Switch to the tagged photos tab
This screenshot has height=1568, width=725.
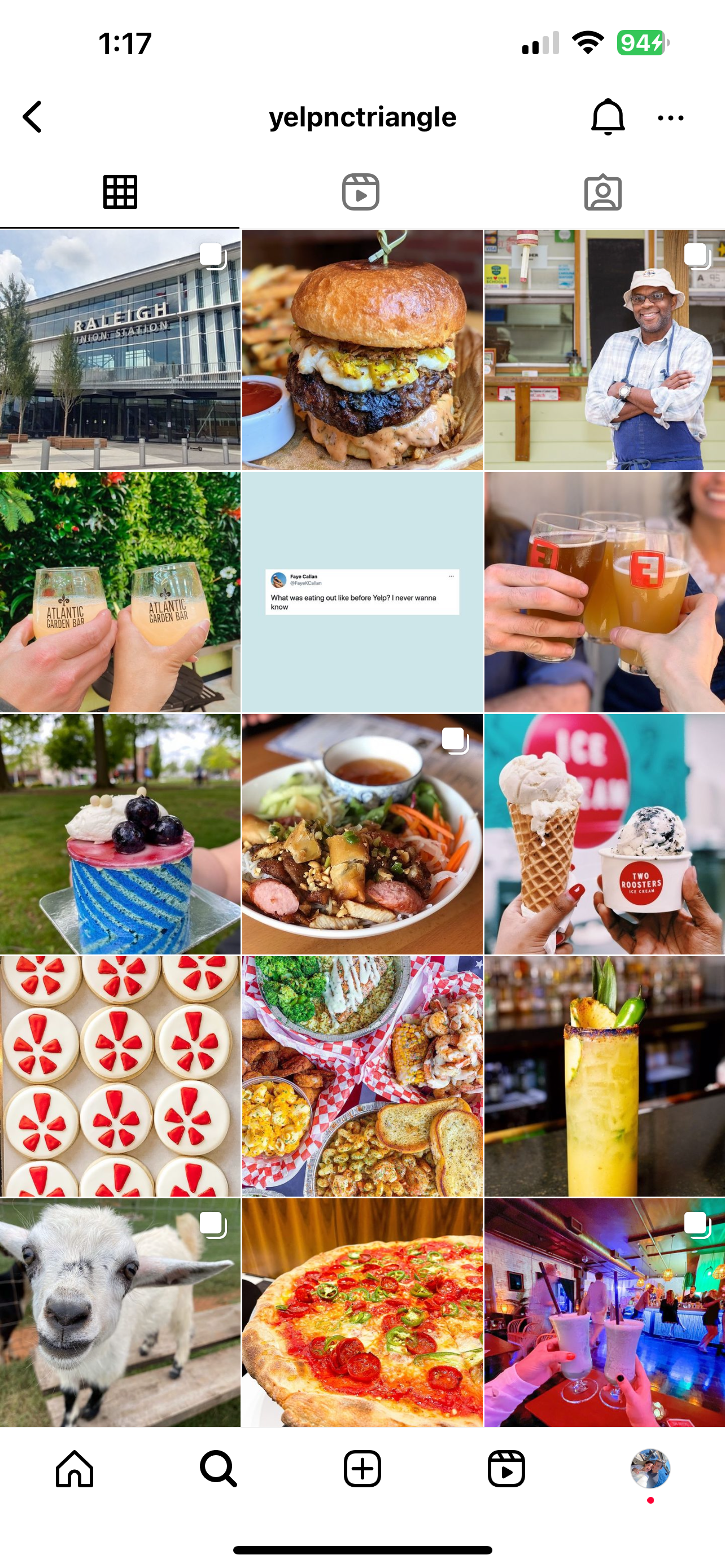[602, 193]
